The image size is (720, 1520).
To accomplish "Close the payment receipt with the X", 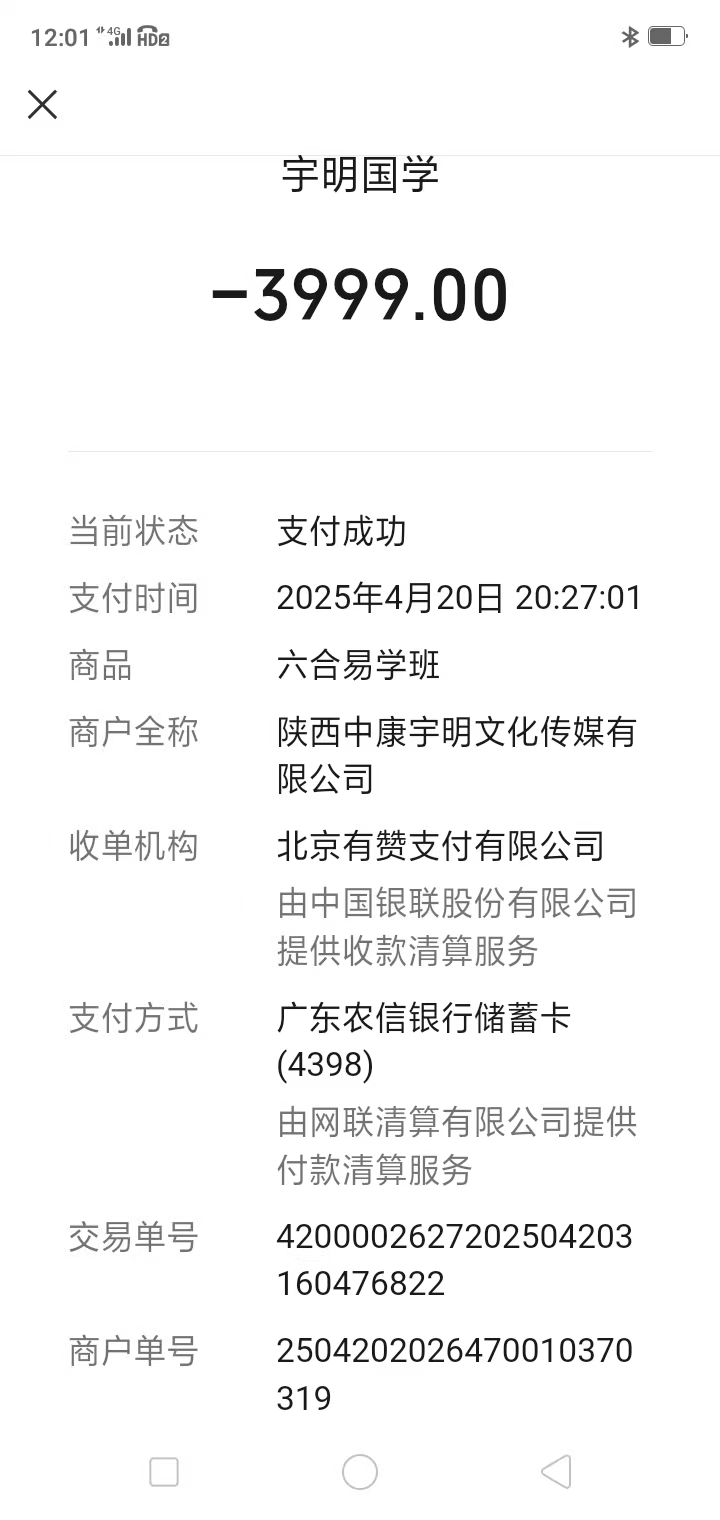I will pyautogui.click(x=42, y=104).
